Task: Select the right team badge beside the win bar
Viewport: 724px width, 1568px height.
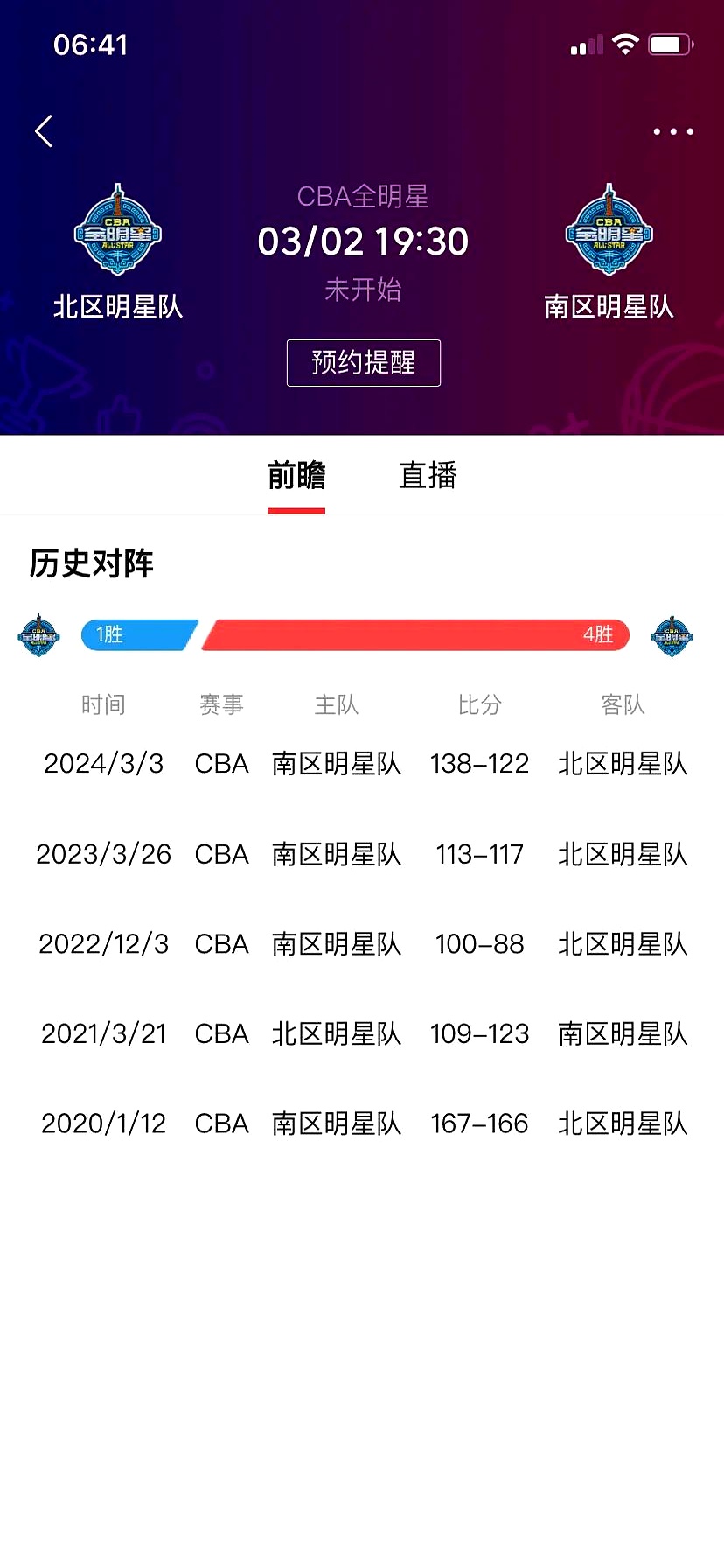Action: (x=671, y=635)
